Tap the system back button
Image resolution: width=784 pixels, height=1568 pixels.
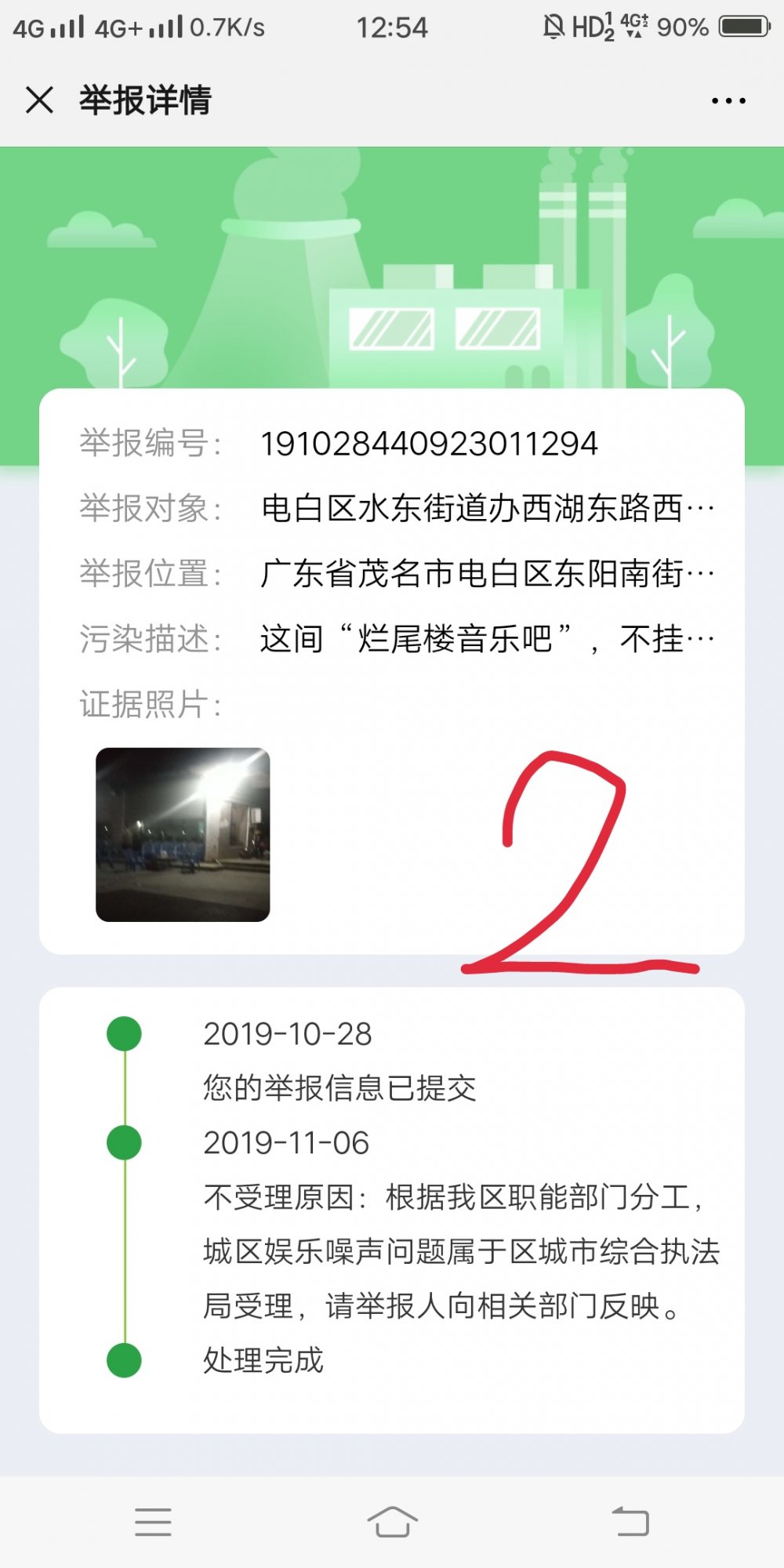pos(630,1522)
